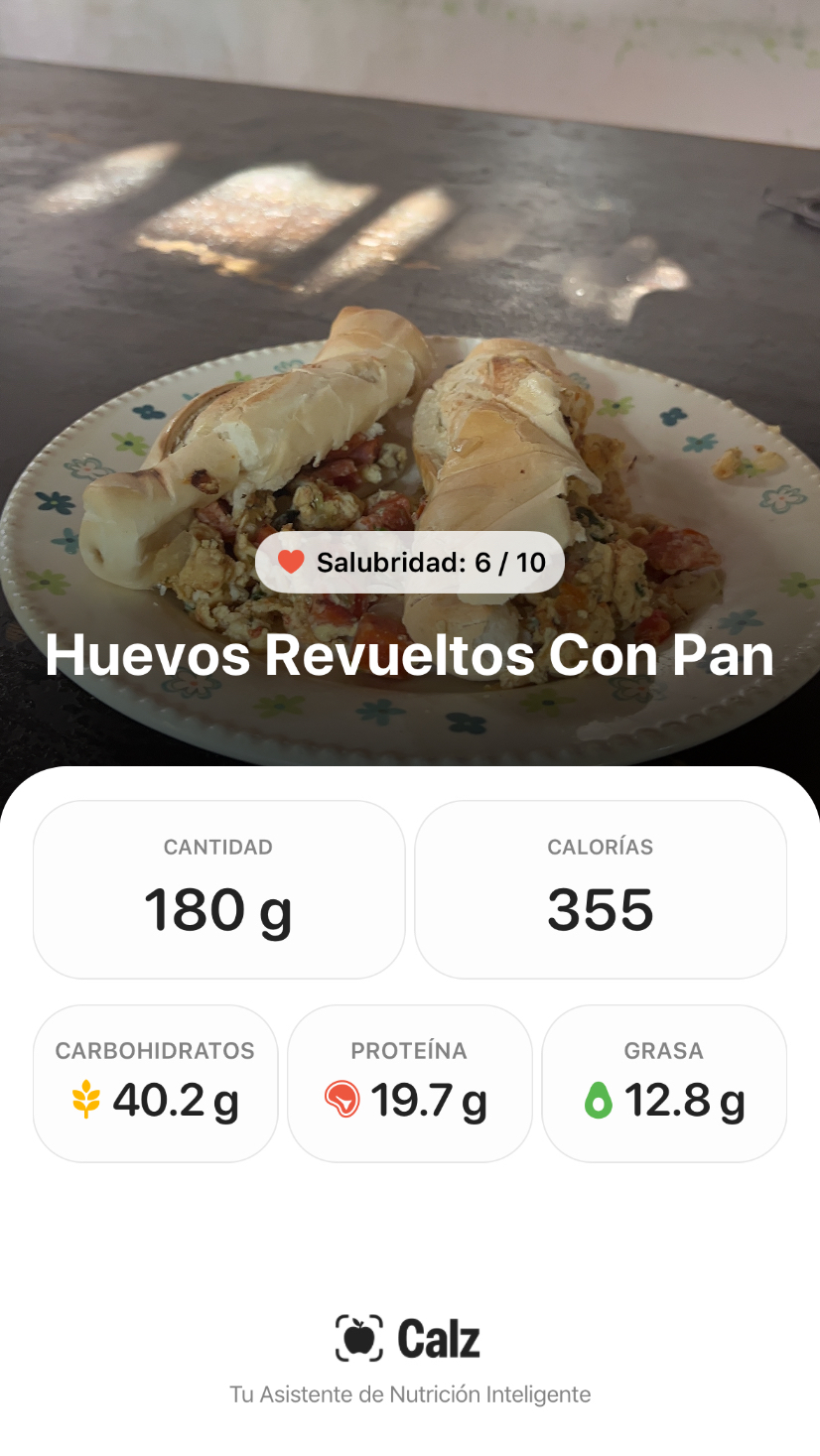The width and height of the screenshot is (820, 1456).
Task: Toggle the Grasa fat card
Action: (663, 1082)
